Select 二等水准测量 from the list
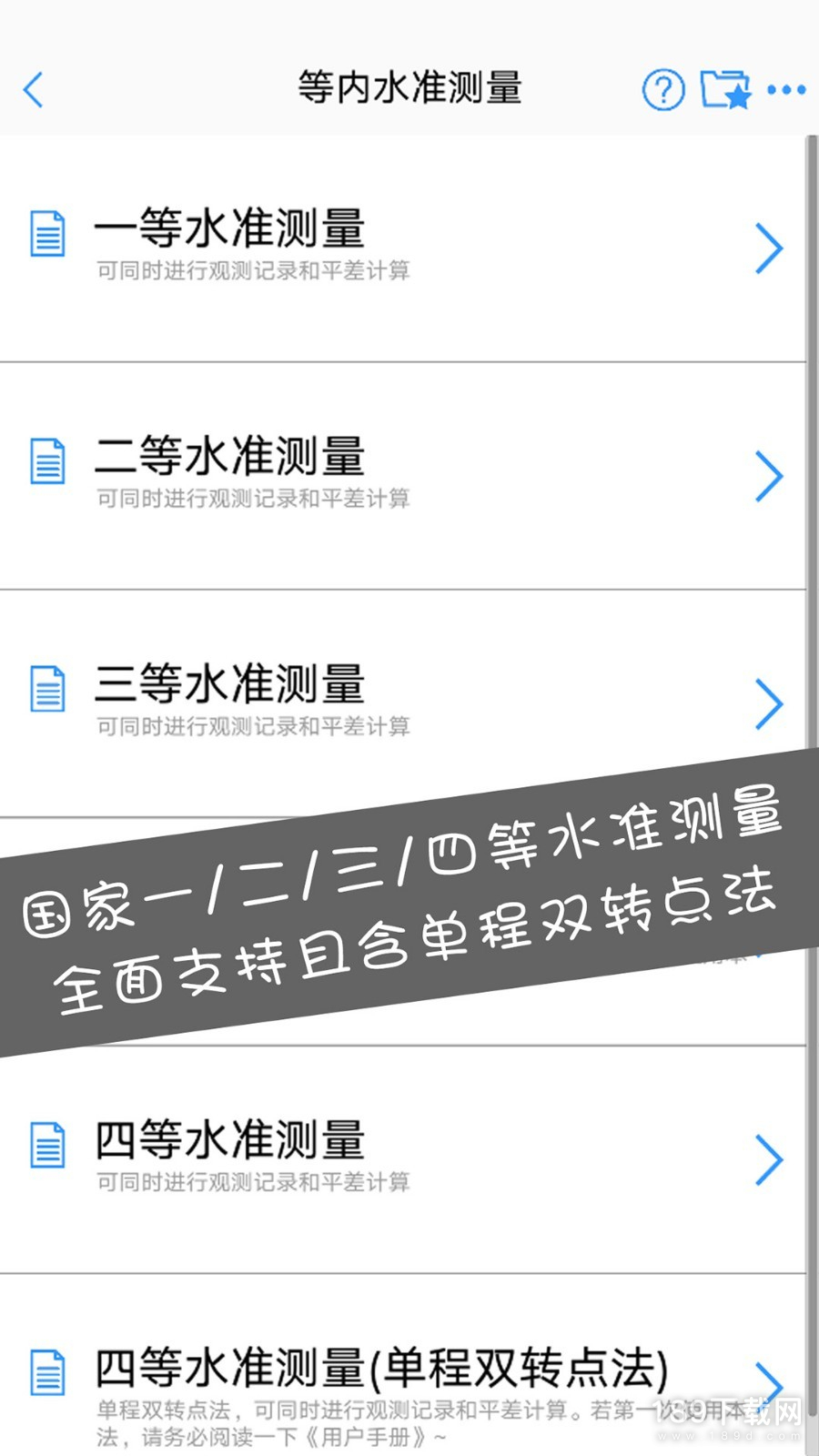Image resolution: width=819 pixels, height=1456 pixels. click(x=400, y=475)
